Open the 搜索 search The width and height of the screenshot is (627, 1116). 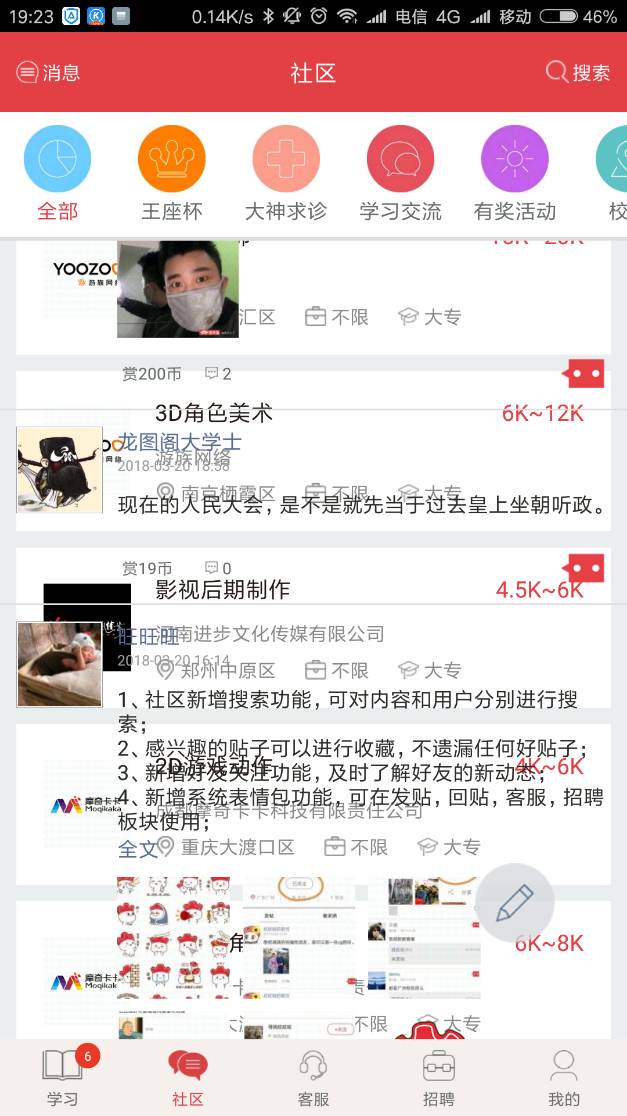(x=577, y=73)
